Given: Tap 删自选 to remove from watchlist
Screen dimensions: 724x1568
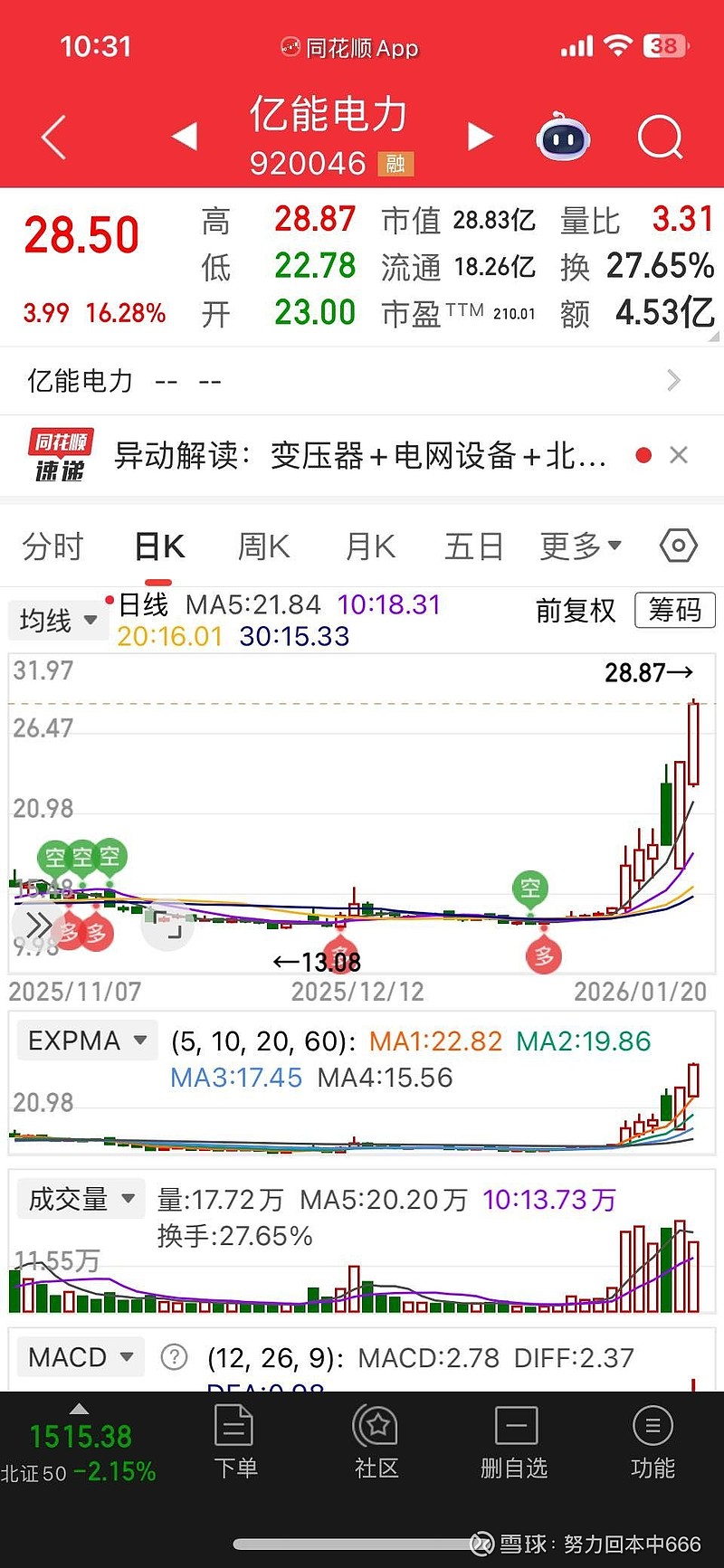Looking at the screenshot, I should tap(514, 1442).
